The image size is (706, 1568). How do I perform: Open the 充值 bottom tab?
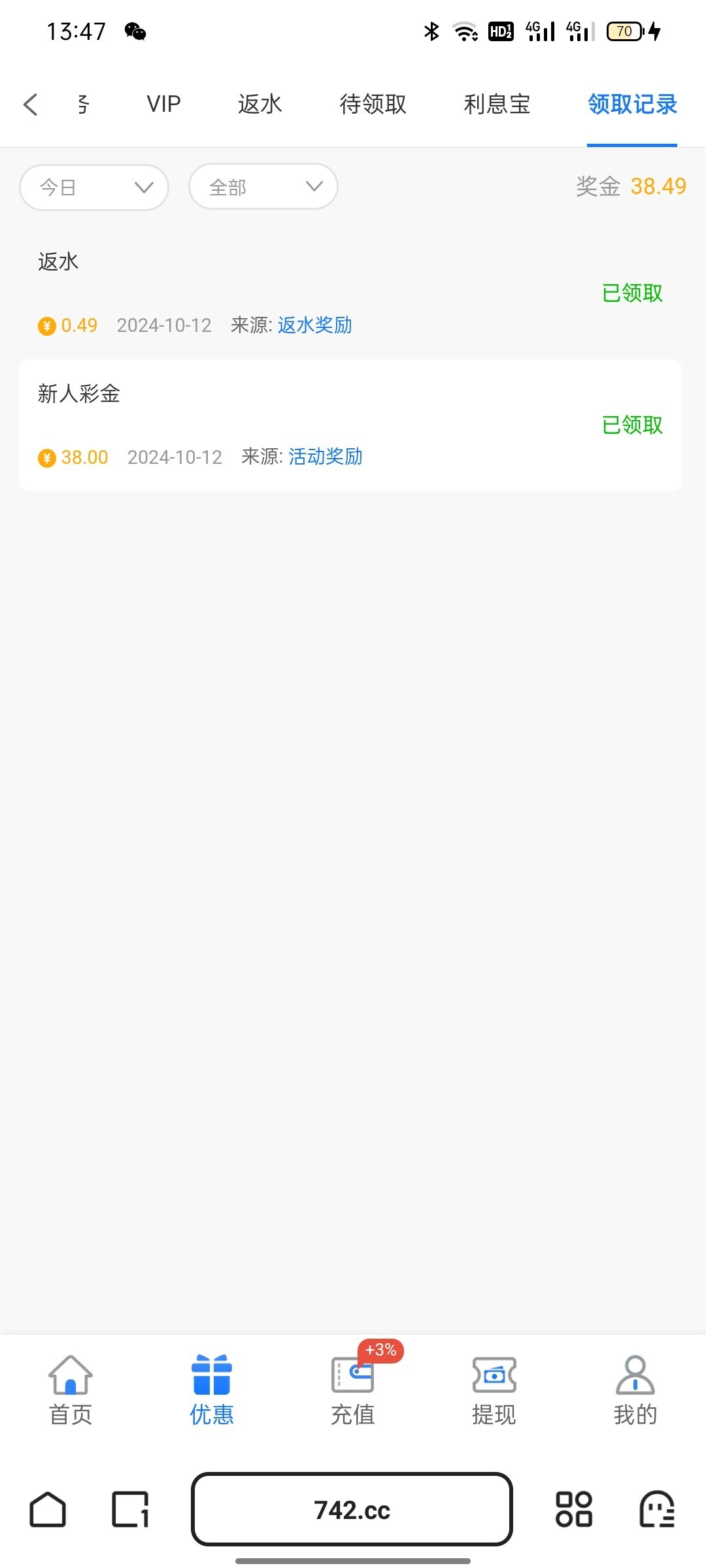point(353,1390)
